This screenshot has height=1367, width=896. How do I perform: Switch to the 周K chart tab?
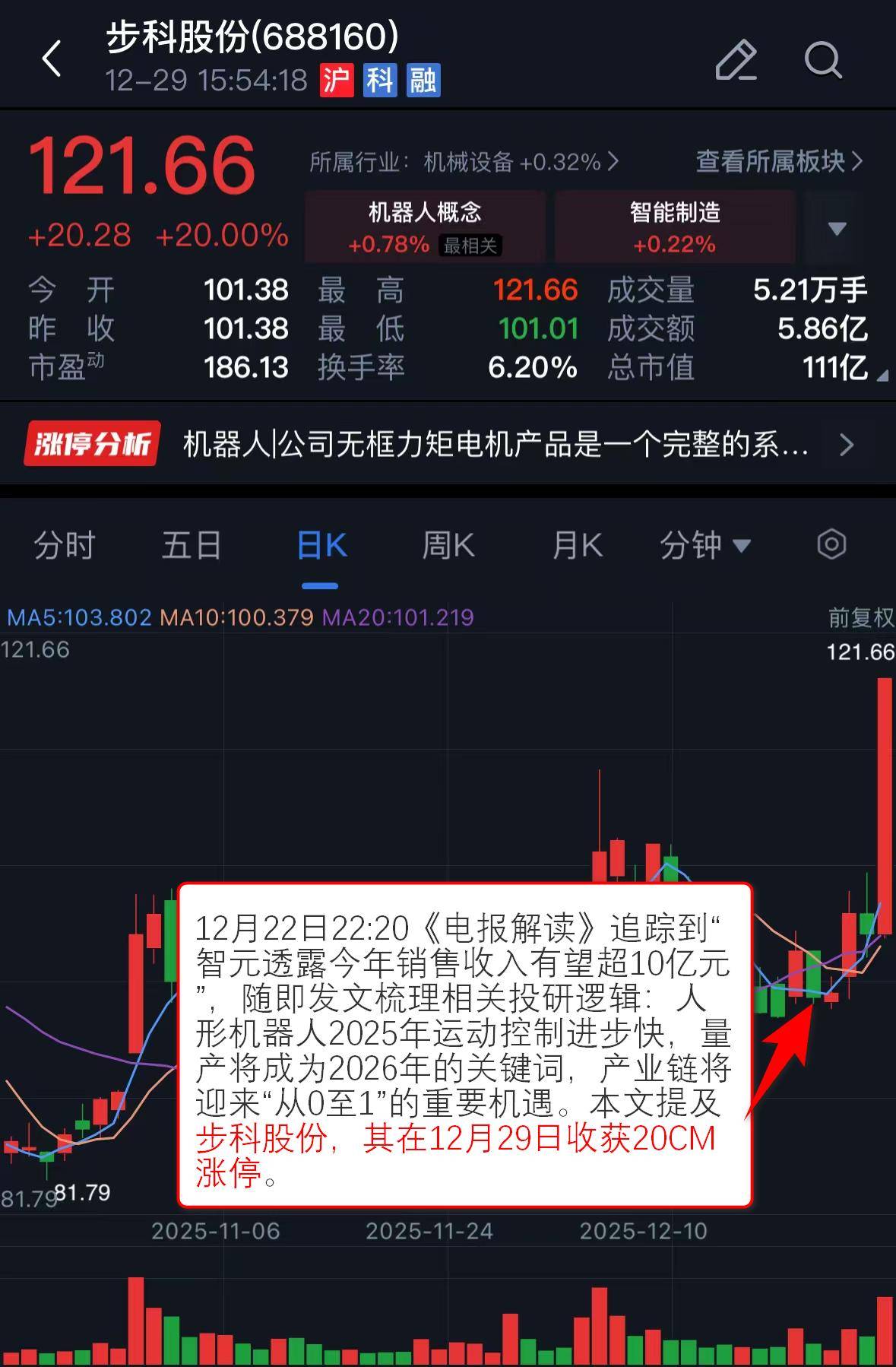point(448,546)
